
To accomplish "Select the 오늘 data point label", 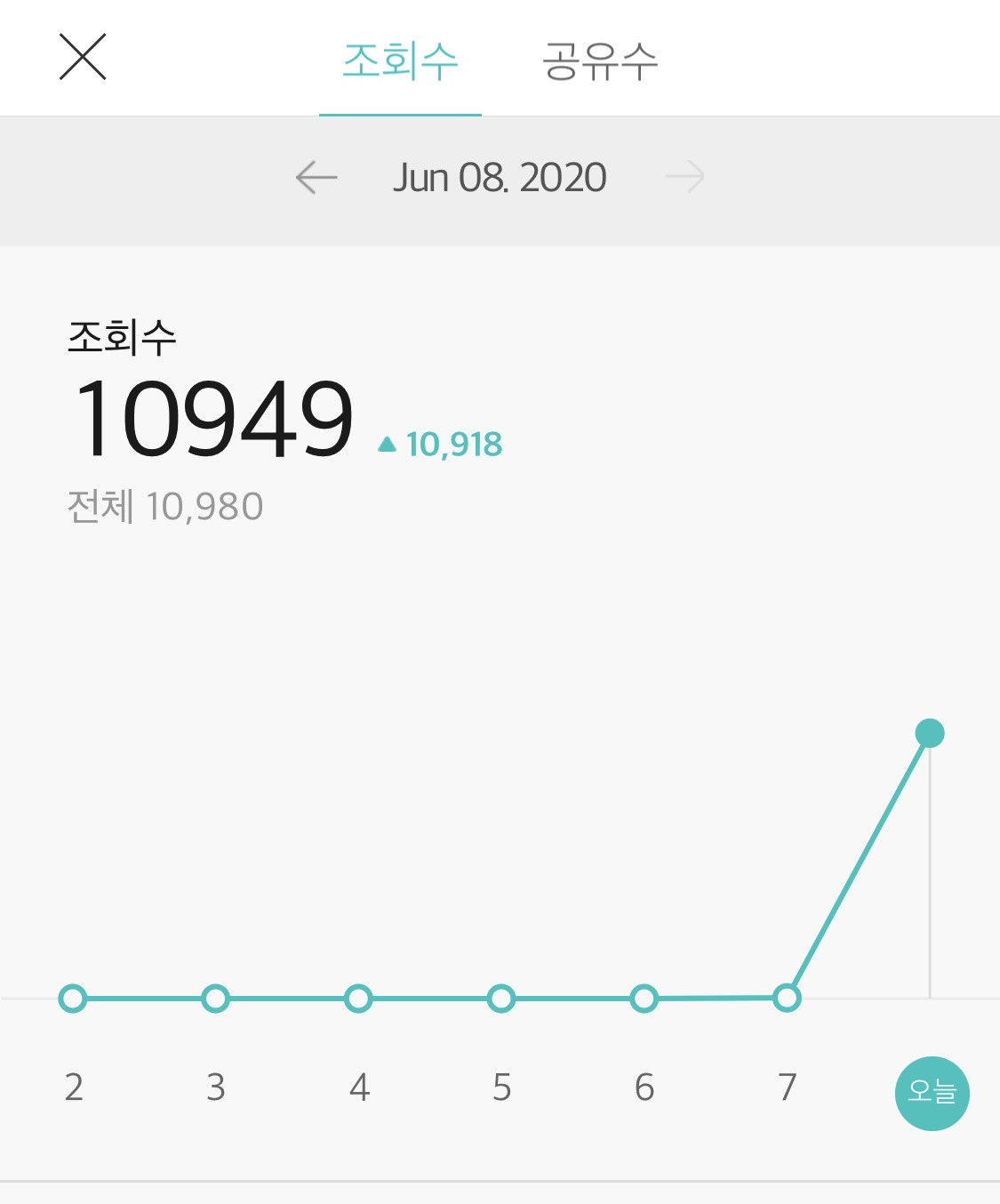I will (931, 1093).
